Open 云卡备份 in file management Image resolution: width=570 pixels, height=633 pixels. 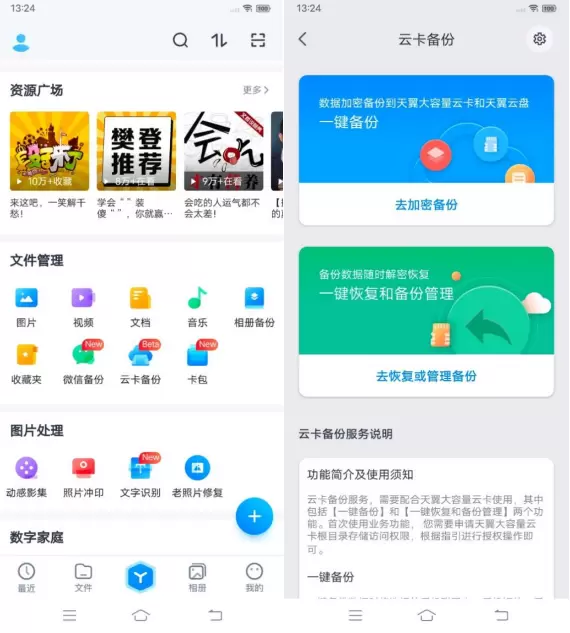140,363
